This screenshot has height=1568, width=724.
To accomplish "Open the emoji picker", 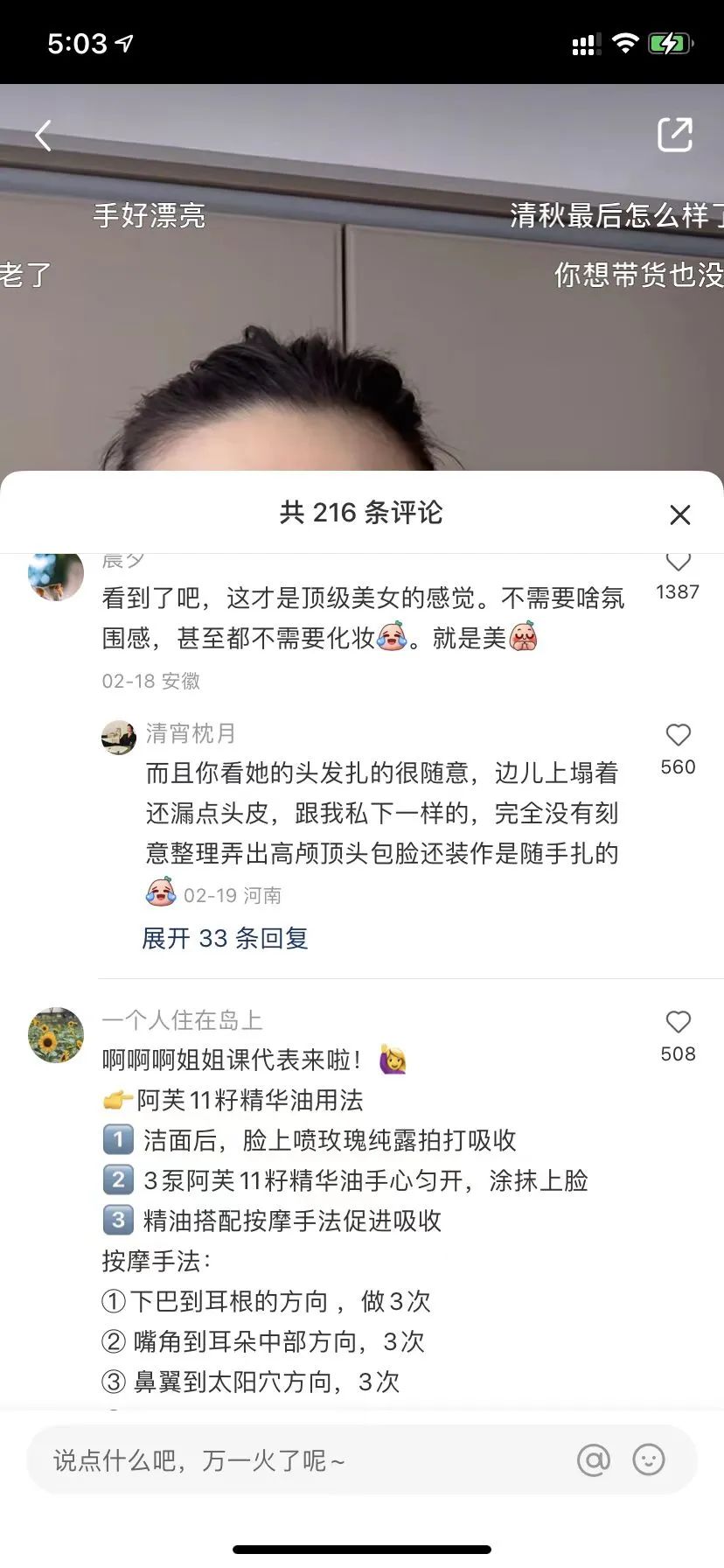I will tap(649, 1459).
